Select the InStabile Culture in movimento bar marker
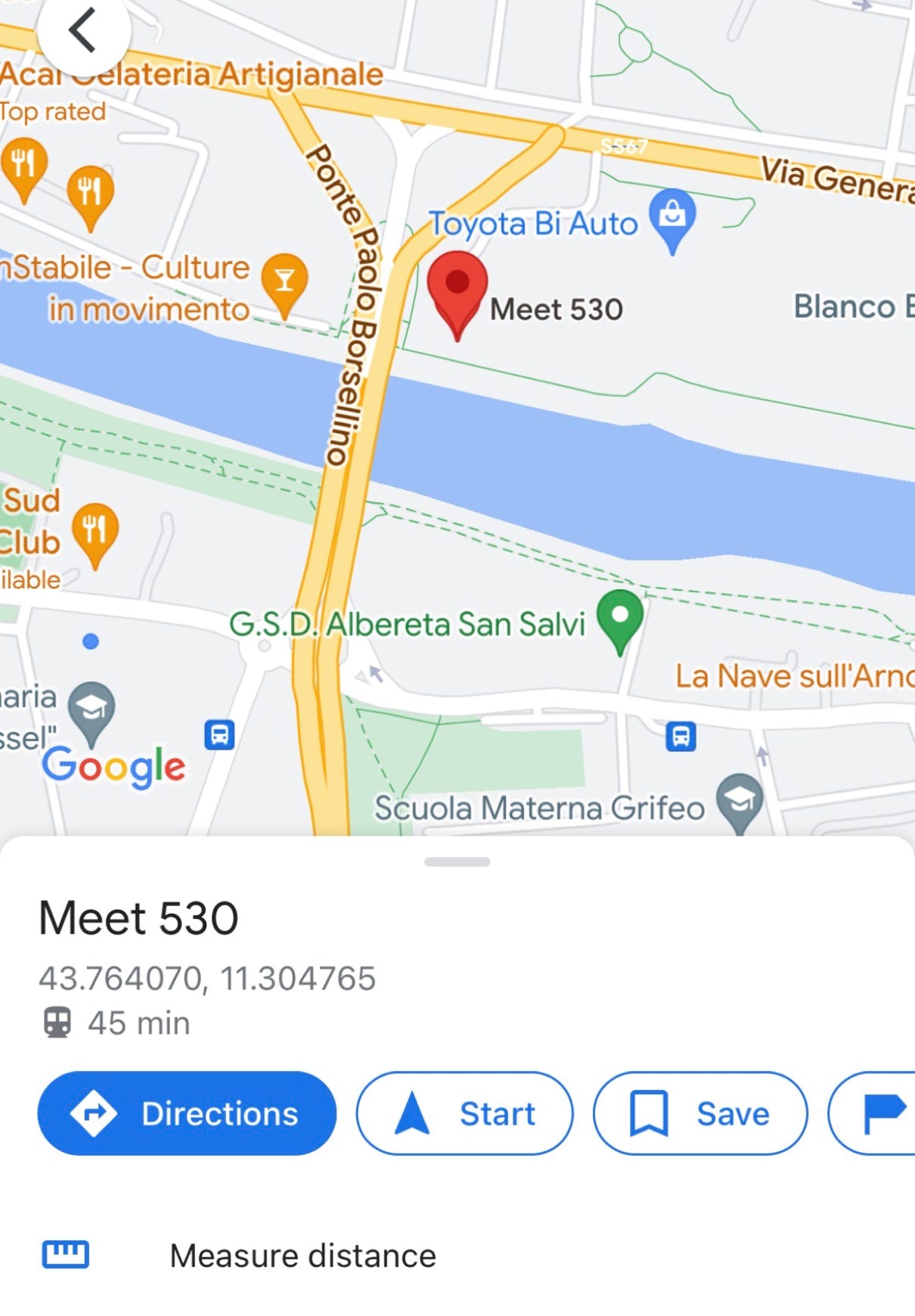The image size is (915, 1316). [284, 281]
